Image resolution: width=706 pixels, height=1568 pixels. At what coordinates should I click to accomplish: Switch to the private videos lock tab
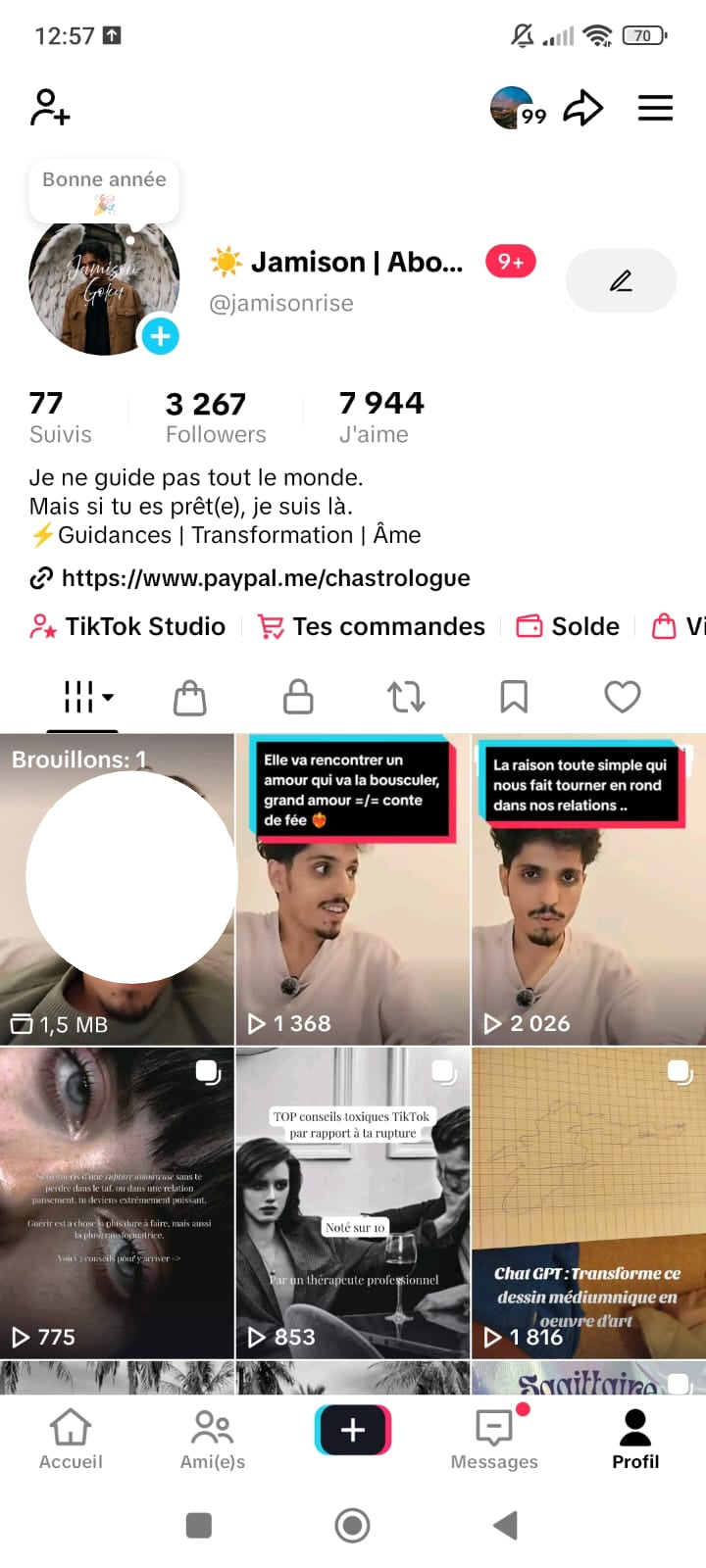[298, 697]
